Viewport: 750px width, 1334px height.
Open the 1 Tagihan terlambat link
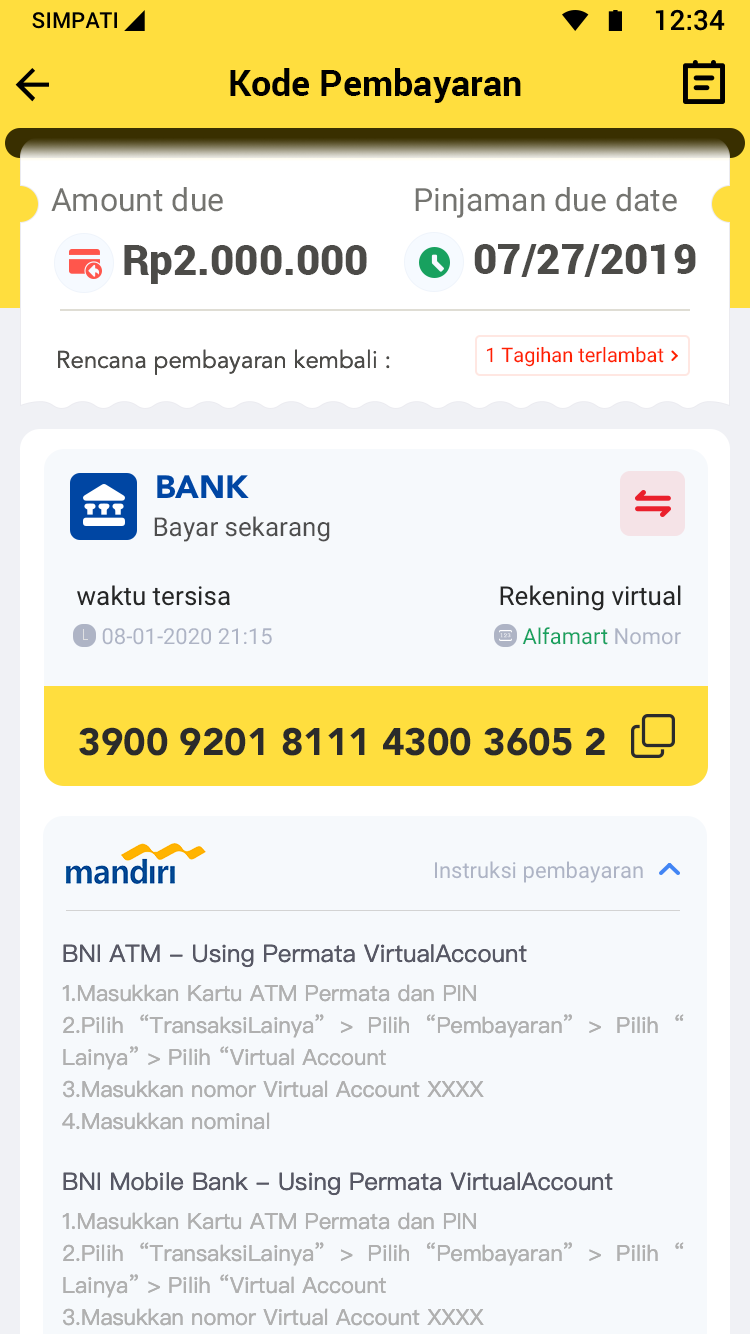pyautogui.click(x=582, y=355)
